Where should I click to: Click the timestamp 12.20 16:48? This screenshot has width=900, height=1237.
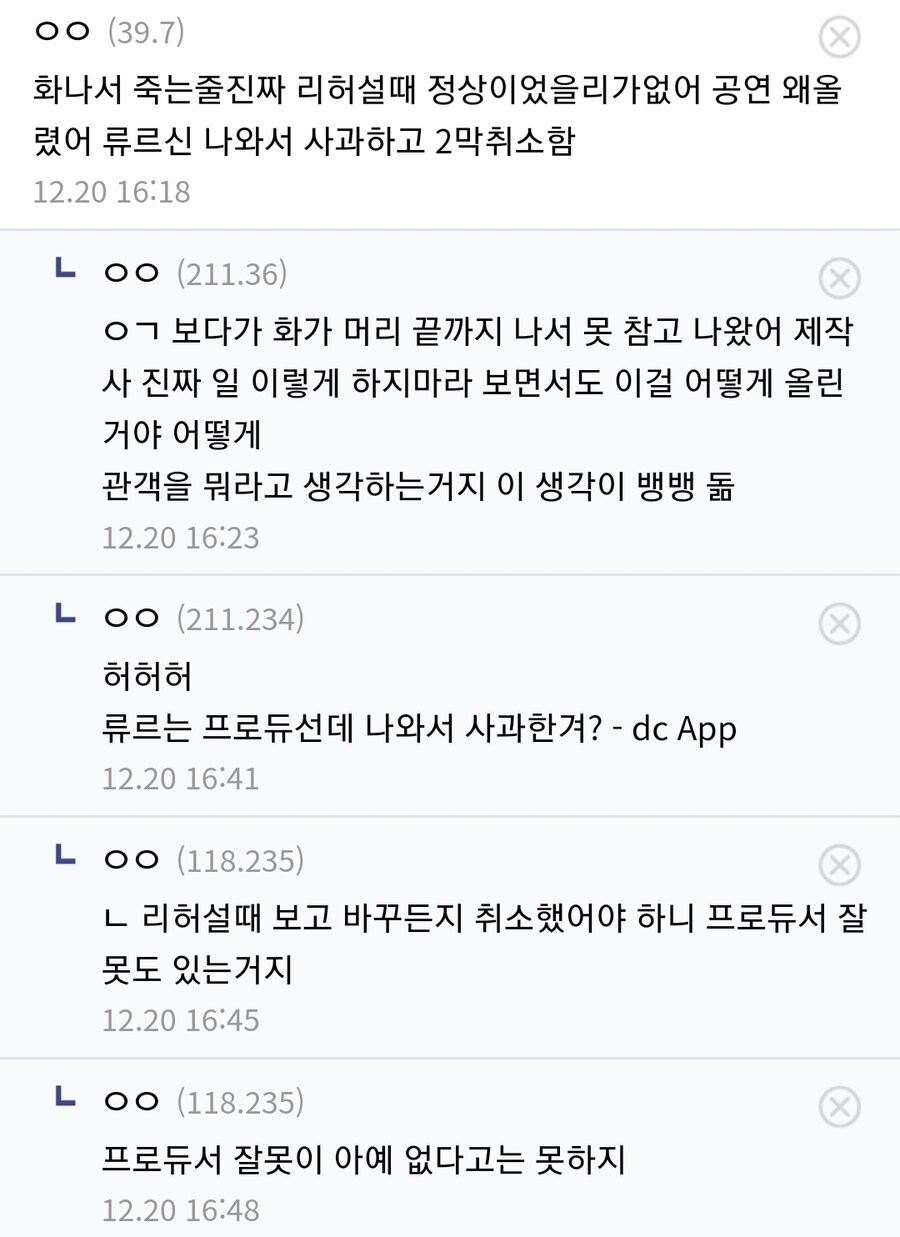click(183, 1209)
